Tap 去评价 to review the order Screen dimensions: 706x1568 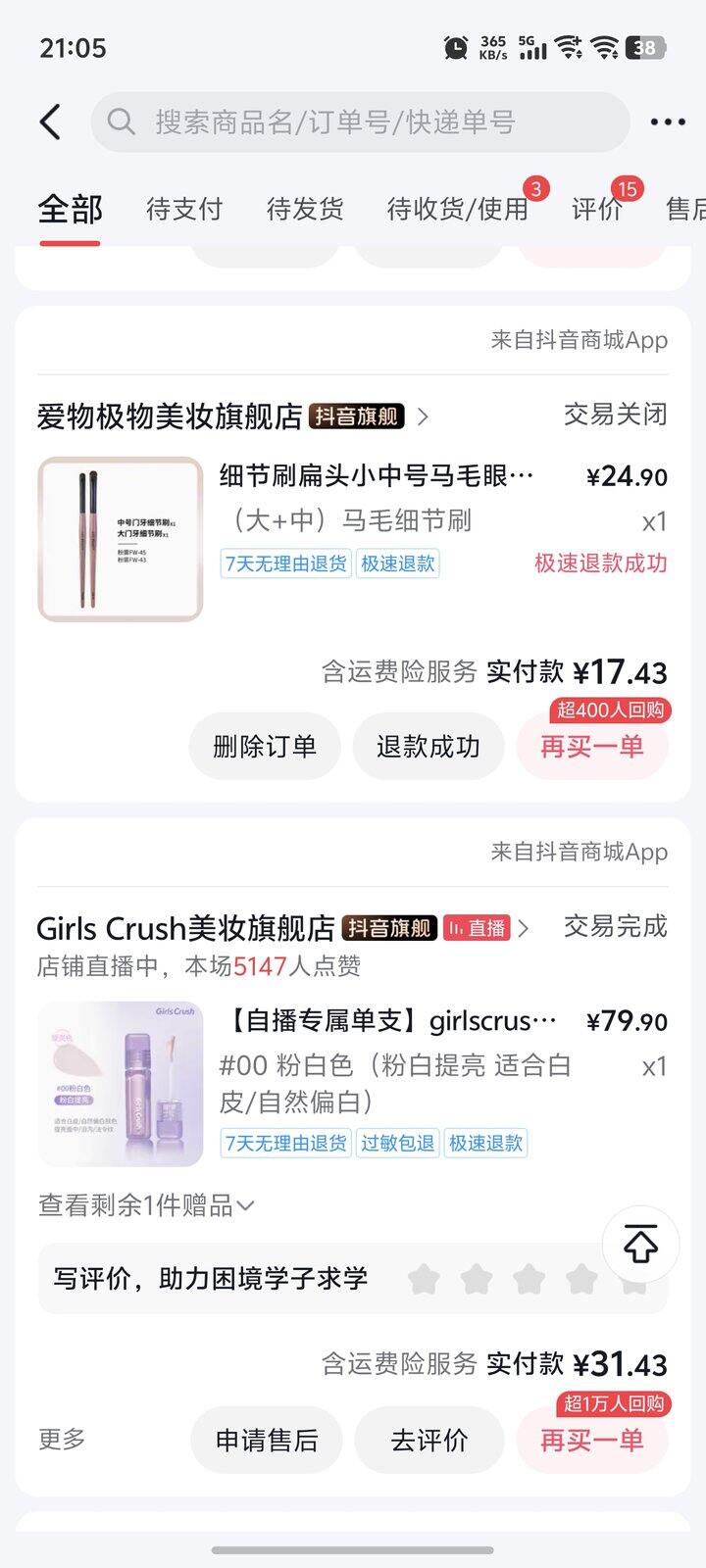pos(429,1440)
